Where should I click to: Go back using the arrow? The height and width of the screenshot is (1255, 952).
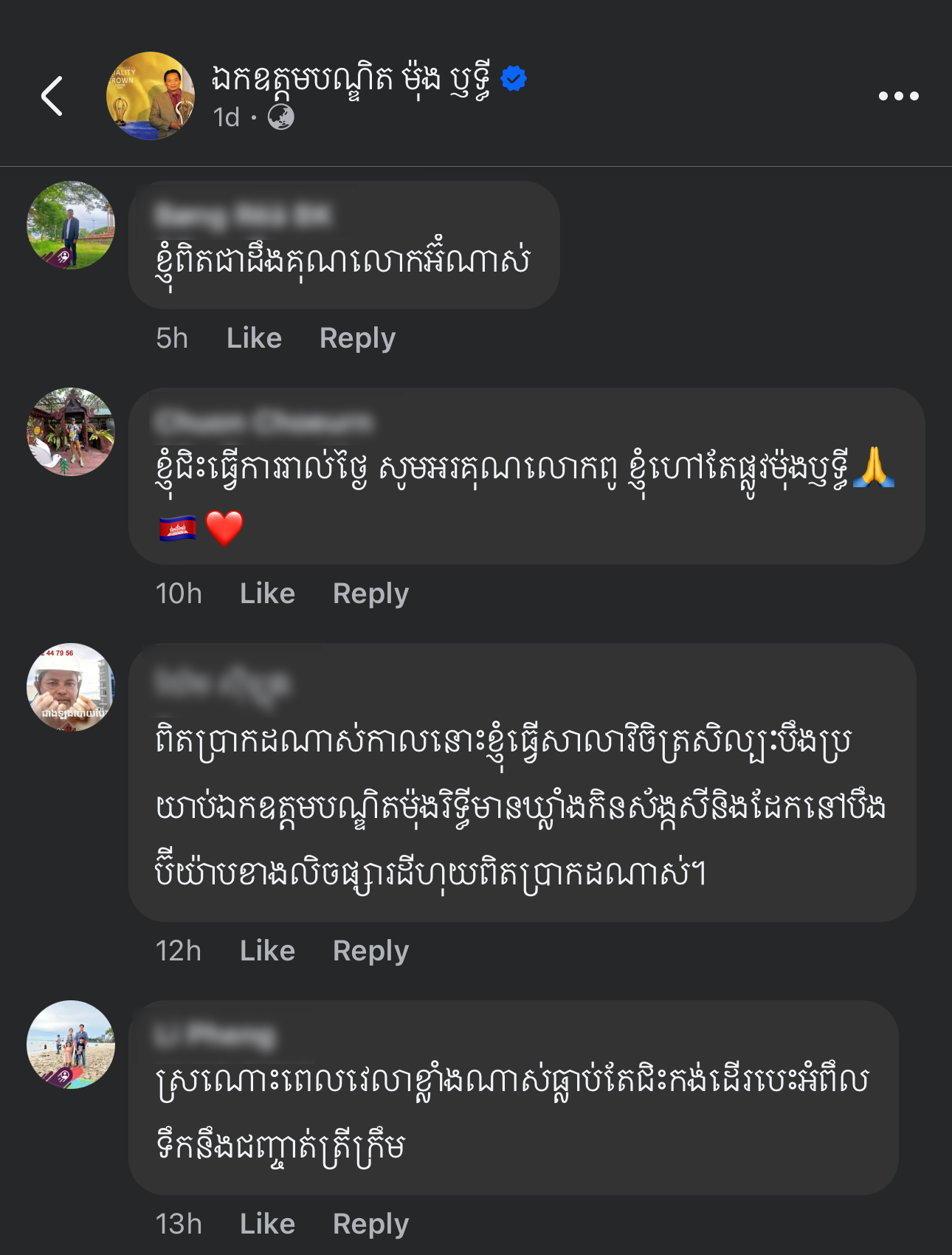point(52,96)
